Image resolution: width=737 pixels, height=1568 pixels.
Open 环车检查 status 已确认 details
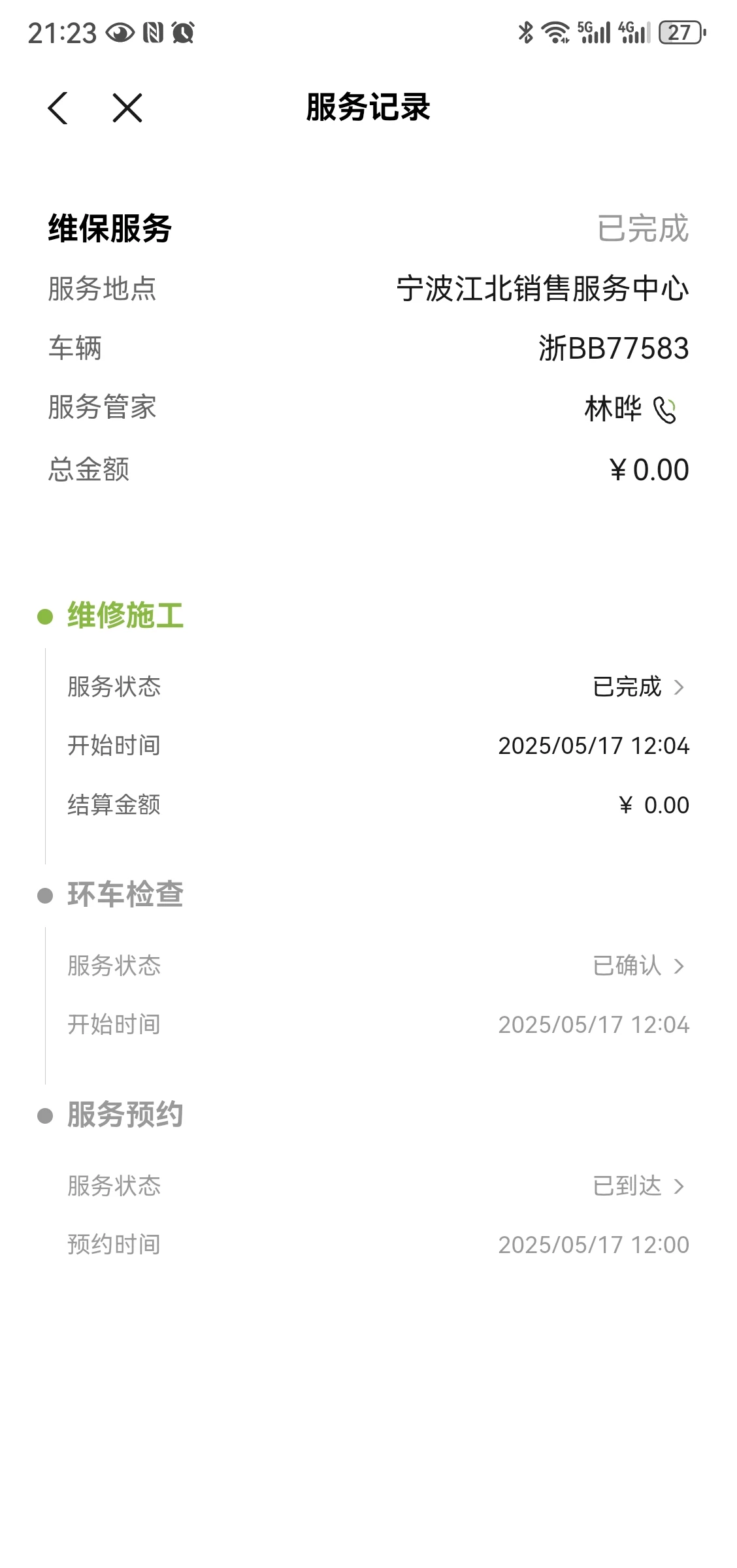pos(639,966)
